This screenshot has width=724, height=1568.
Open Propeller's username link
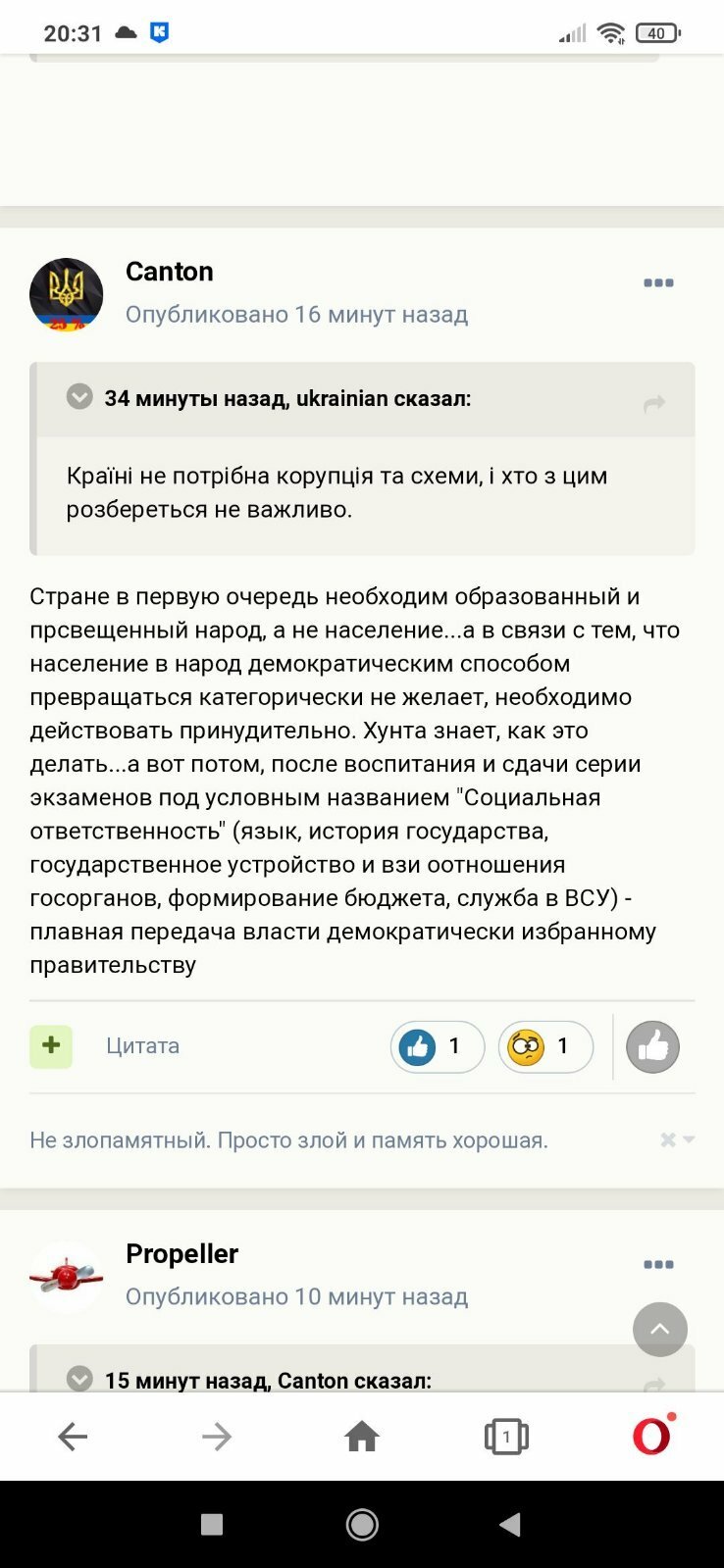181,1253
